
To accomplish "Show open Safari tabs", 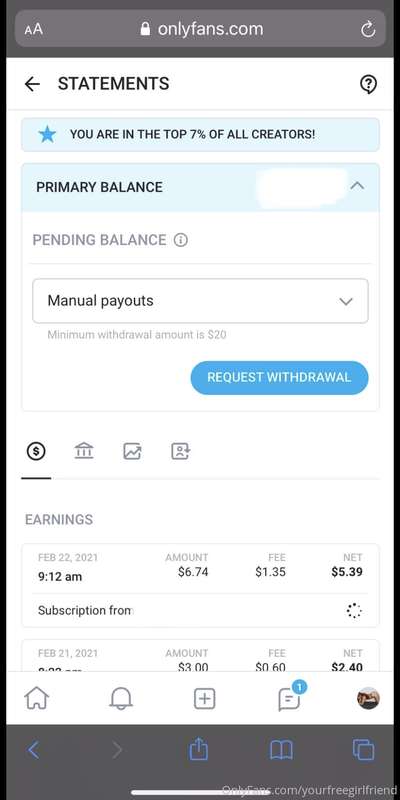I will coord(363,750).
